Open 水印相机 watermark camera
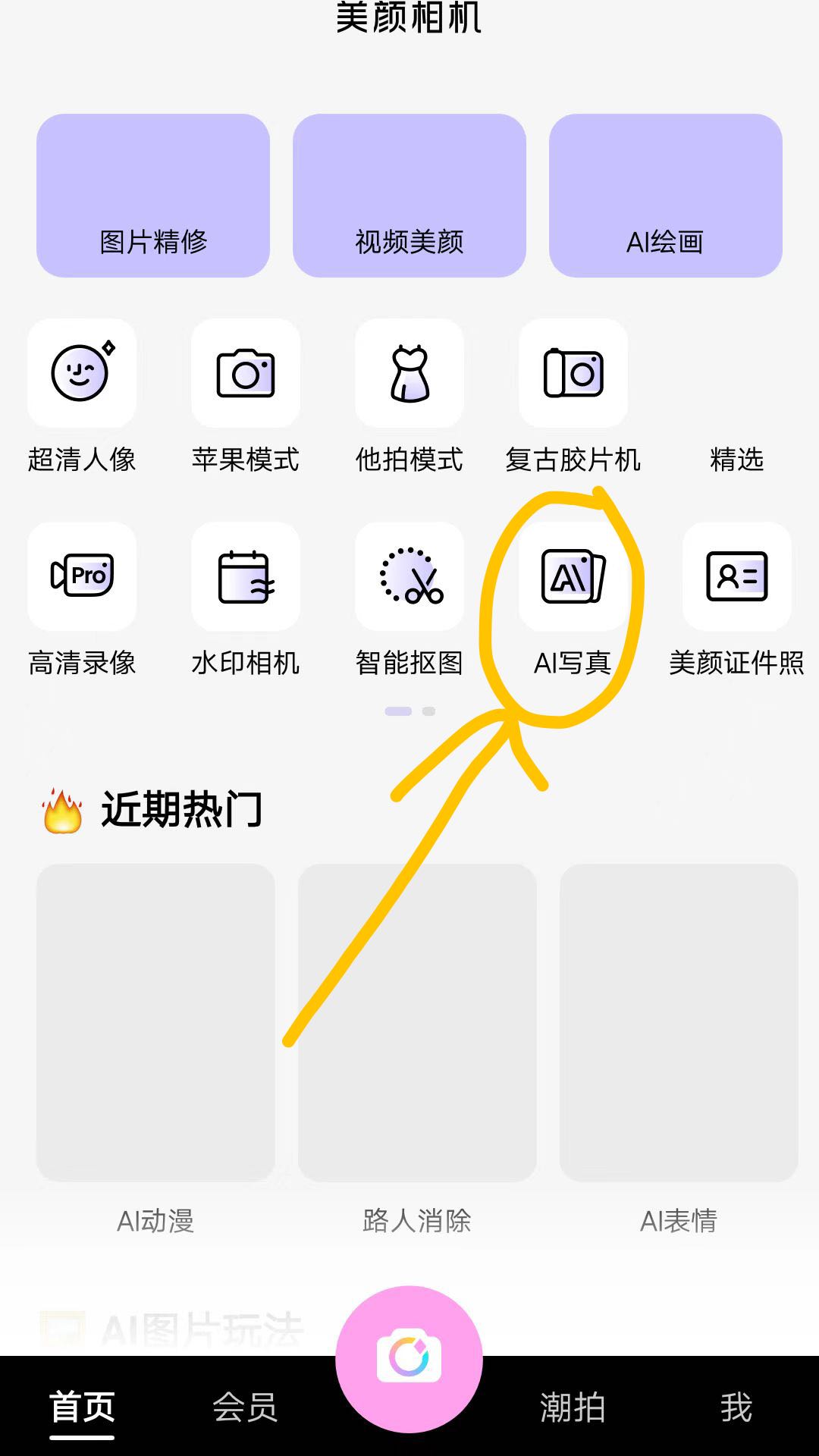This screenshot has height=1456, width=819. click(x=246, y=576)
